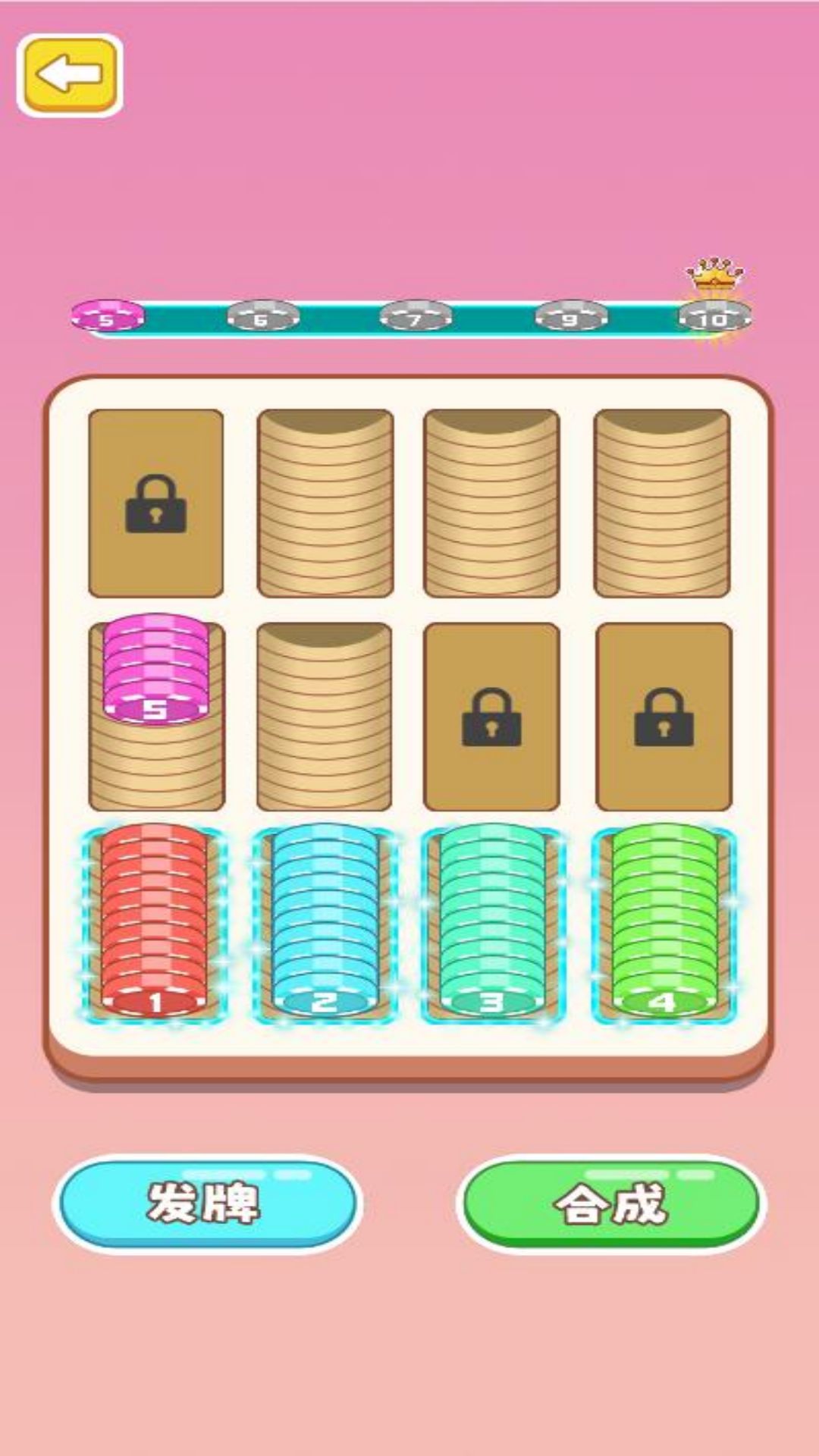Viewport: 819px width, 1456px height.
Task: Go back with the yellow arrow button
Action: click(x=70, y=75)
